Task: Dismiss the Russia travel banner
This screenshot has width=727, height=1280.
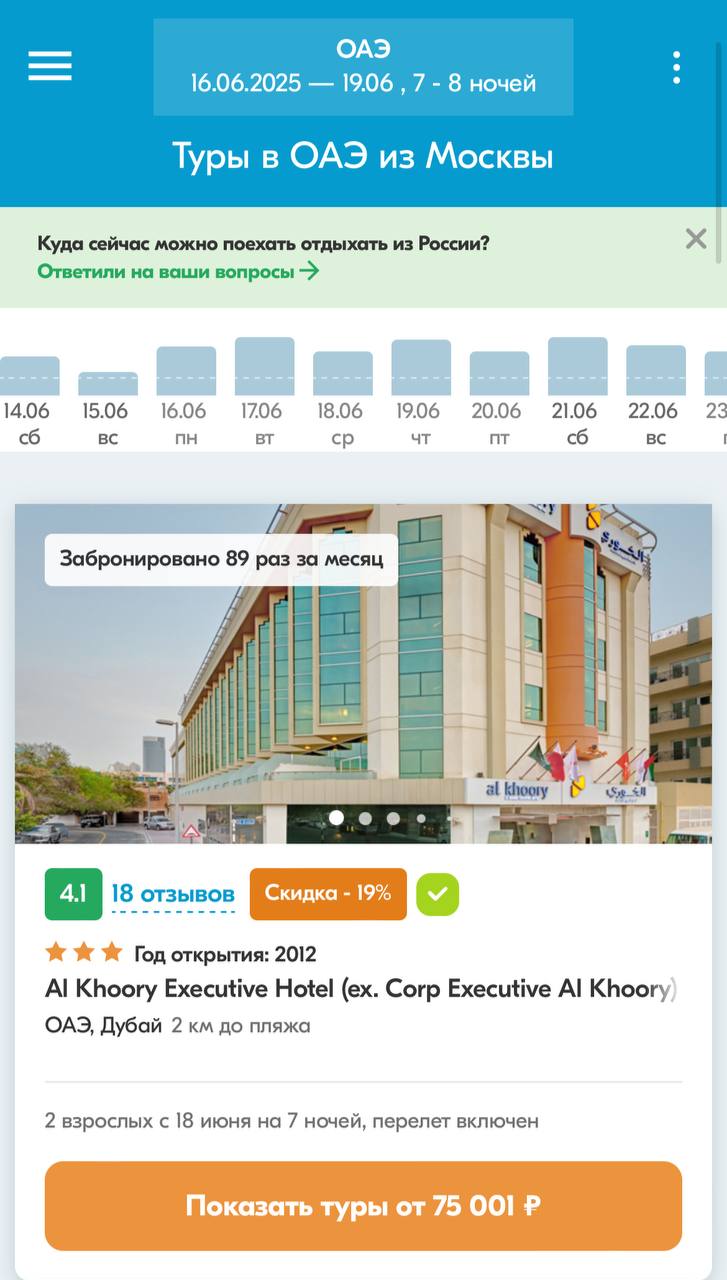Action: click(x=696, y=239)
